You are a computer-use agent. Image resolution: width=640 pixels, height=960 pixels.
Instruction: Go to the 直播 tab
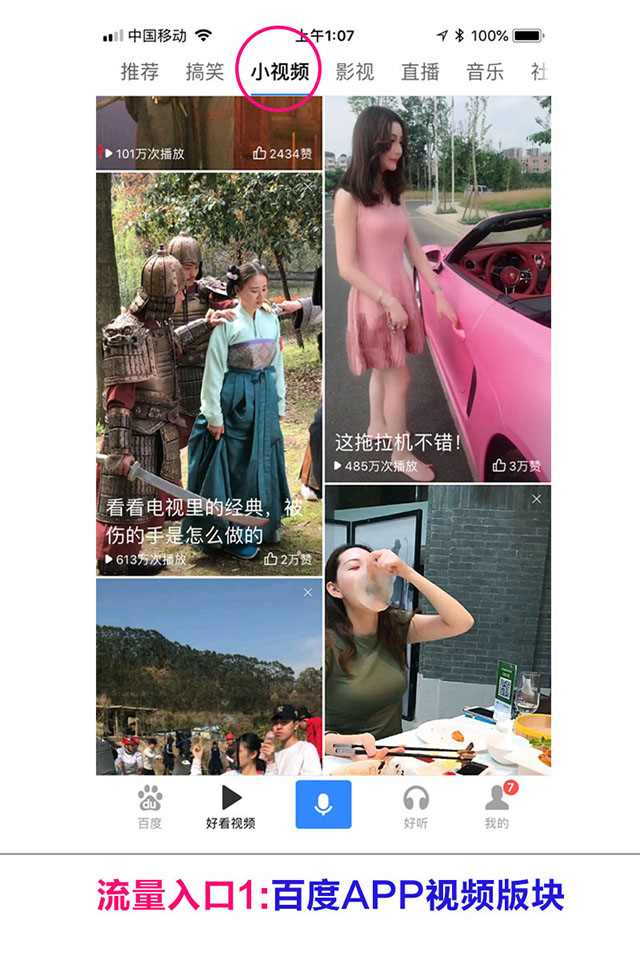pyautogui.click(x=420, y=72)
